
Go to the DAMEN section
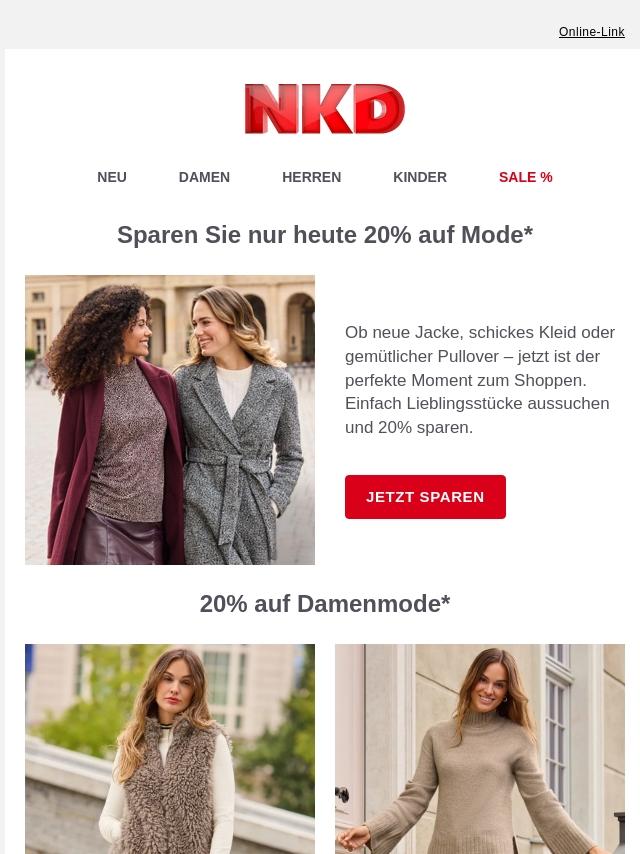pyautogui.click(x=204, y=177)
